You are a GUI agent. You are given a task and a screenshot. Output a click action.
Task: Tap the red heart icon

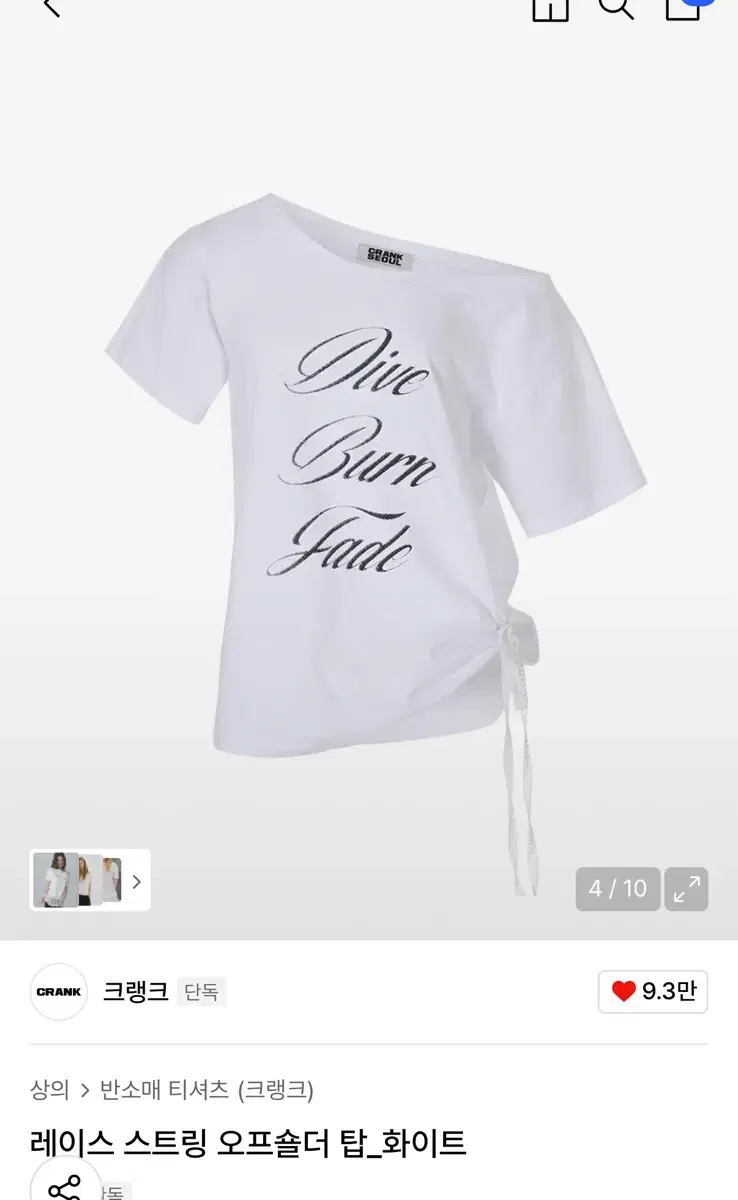tap(625, 989)
